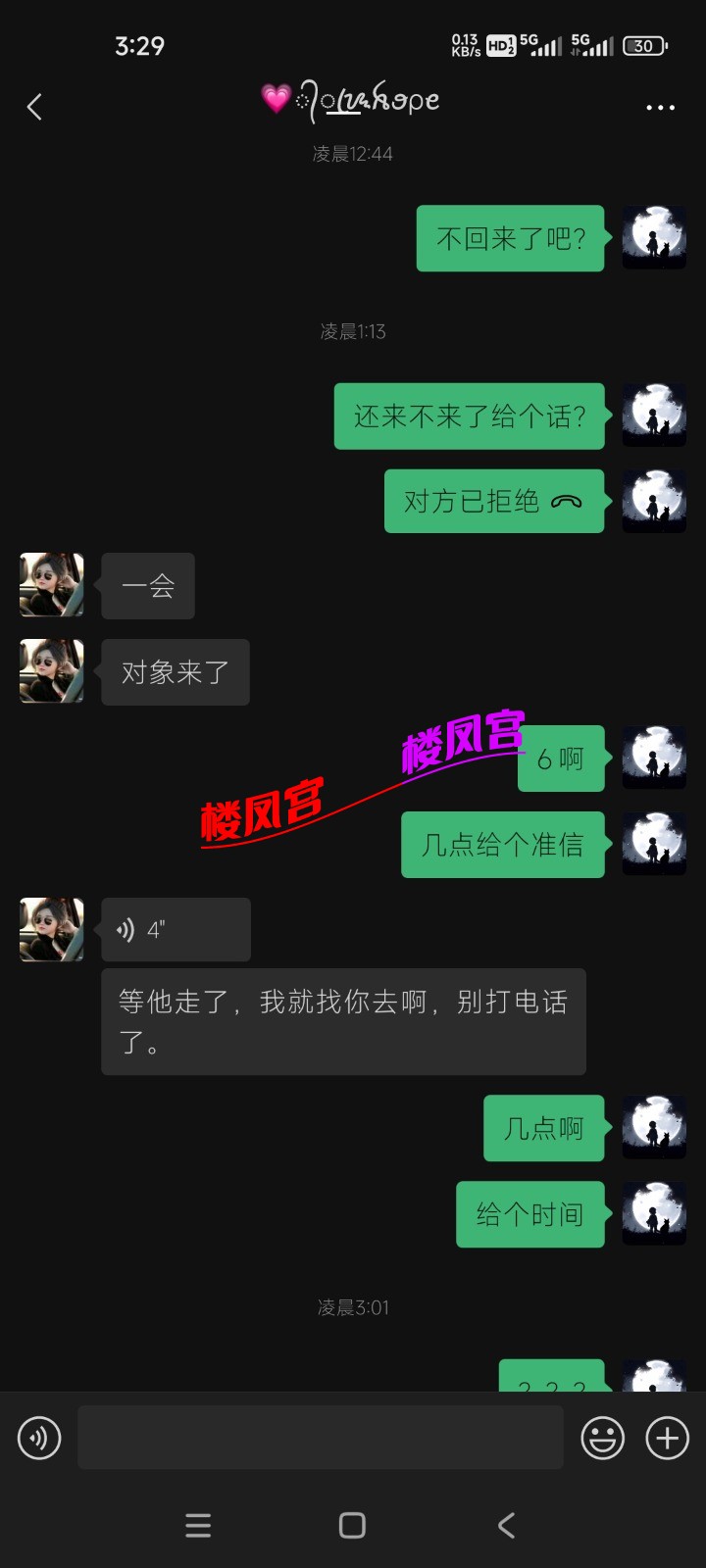Open the emoji picker

(602, 1438)
